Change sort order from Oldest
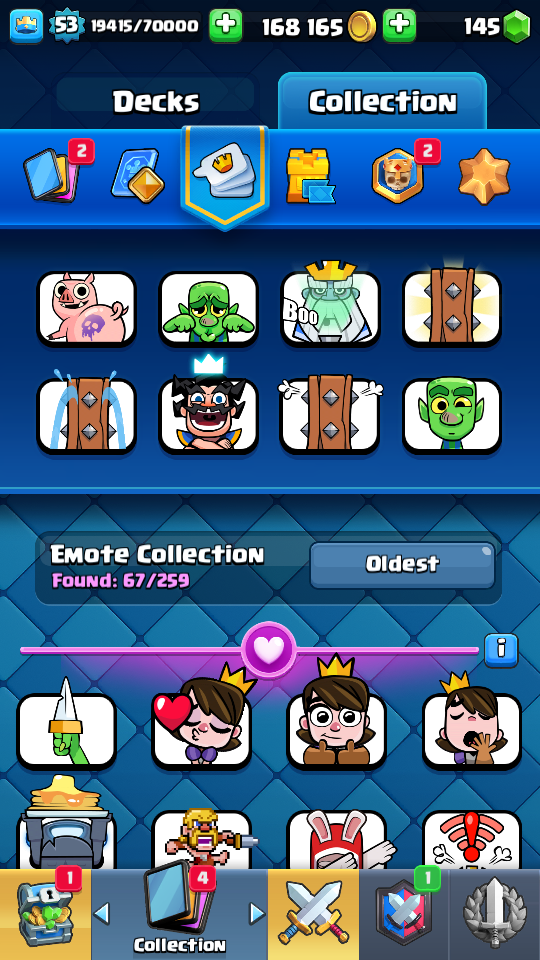540x960 pixels. click(x=402, y=564)
